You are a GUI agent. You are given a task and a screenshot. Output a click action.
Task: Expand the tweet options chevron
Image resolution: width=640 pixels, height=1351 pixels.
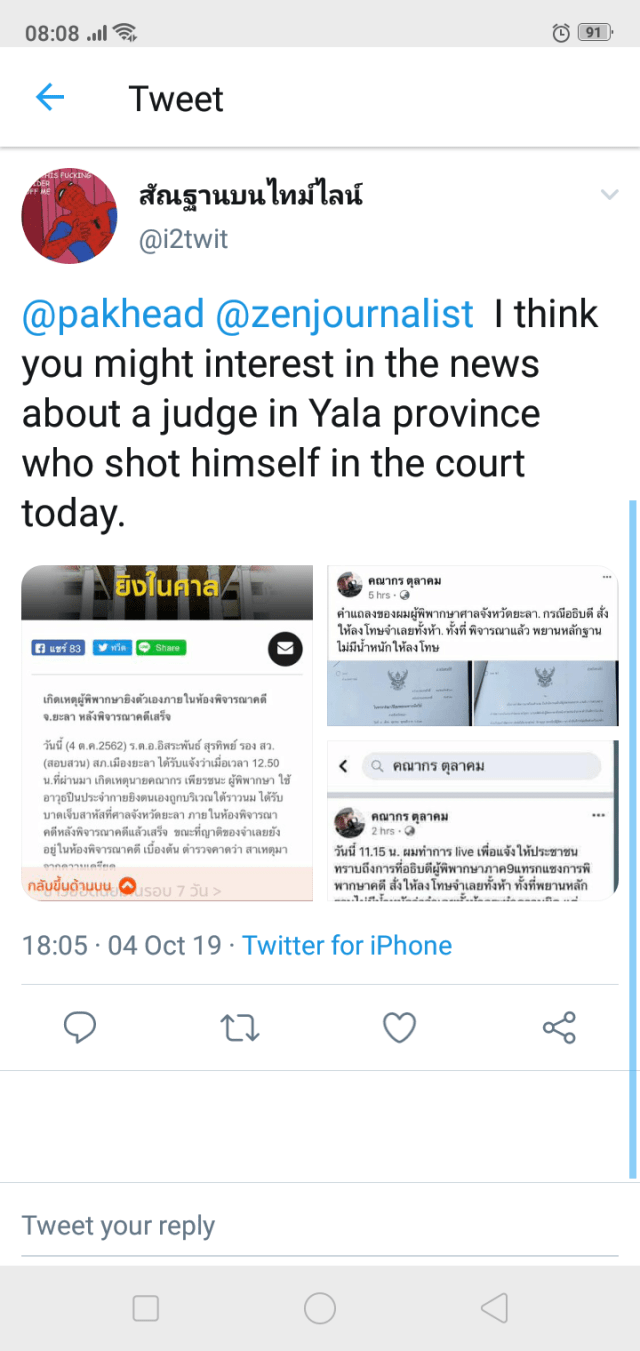click(609, 195)
